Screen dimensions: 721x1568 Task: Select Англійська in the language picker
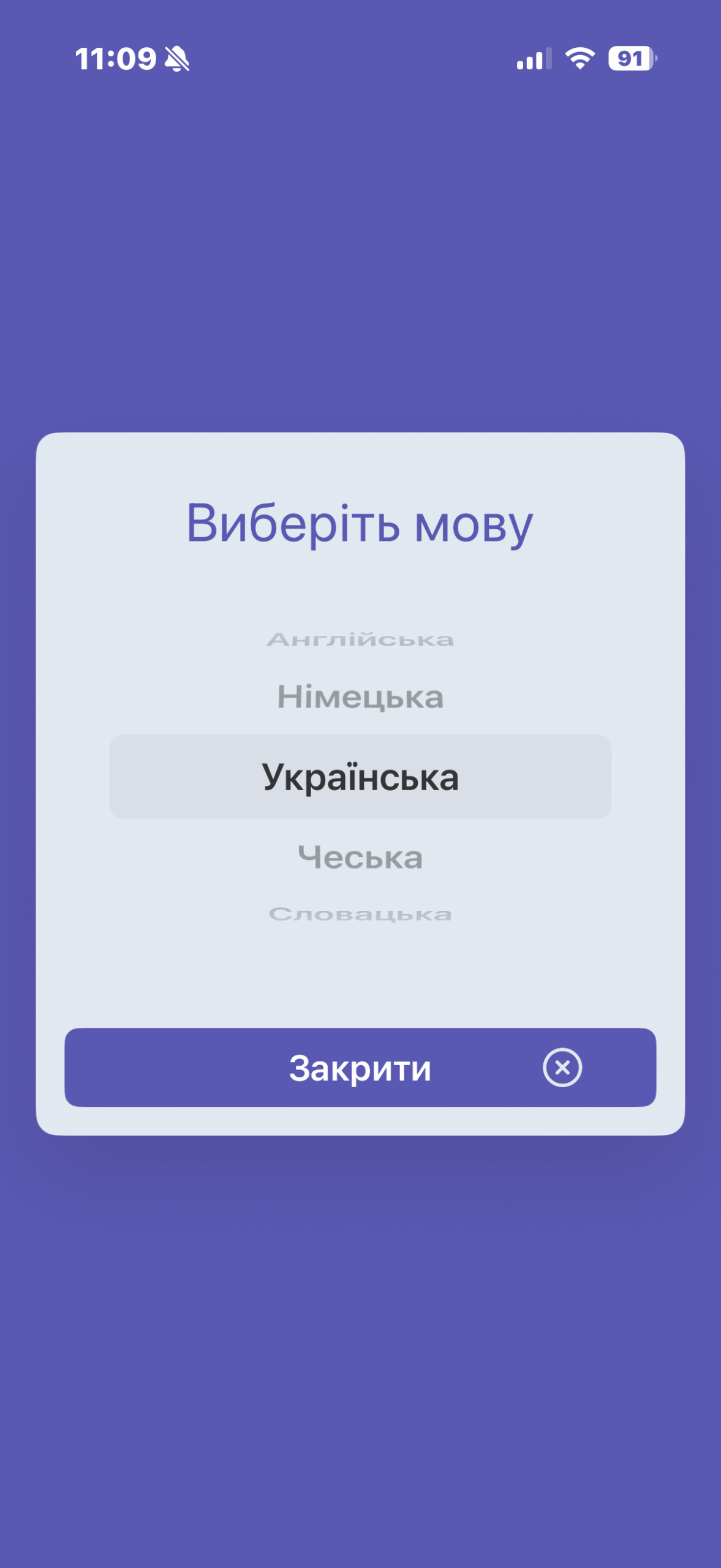pyautogui.click(x=360, y=640)
